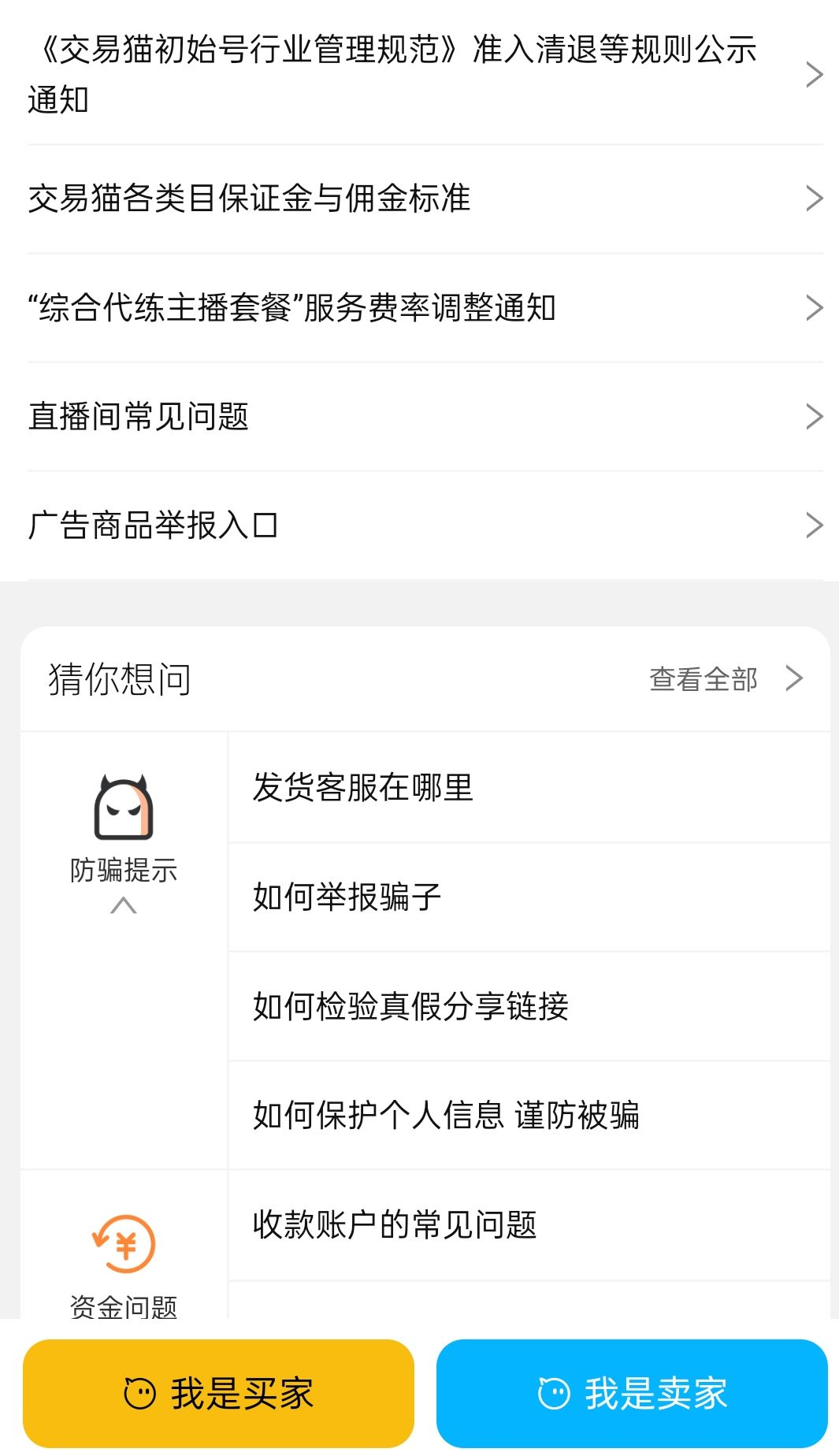
Task: Open question 如何检验真假分享链接
Action: tap(528, 1006)
